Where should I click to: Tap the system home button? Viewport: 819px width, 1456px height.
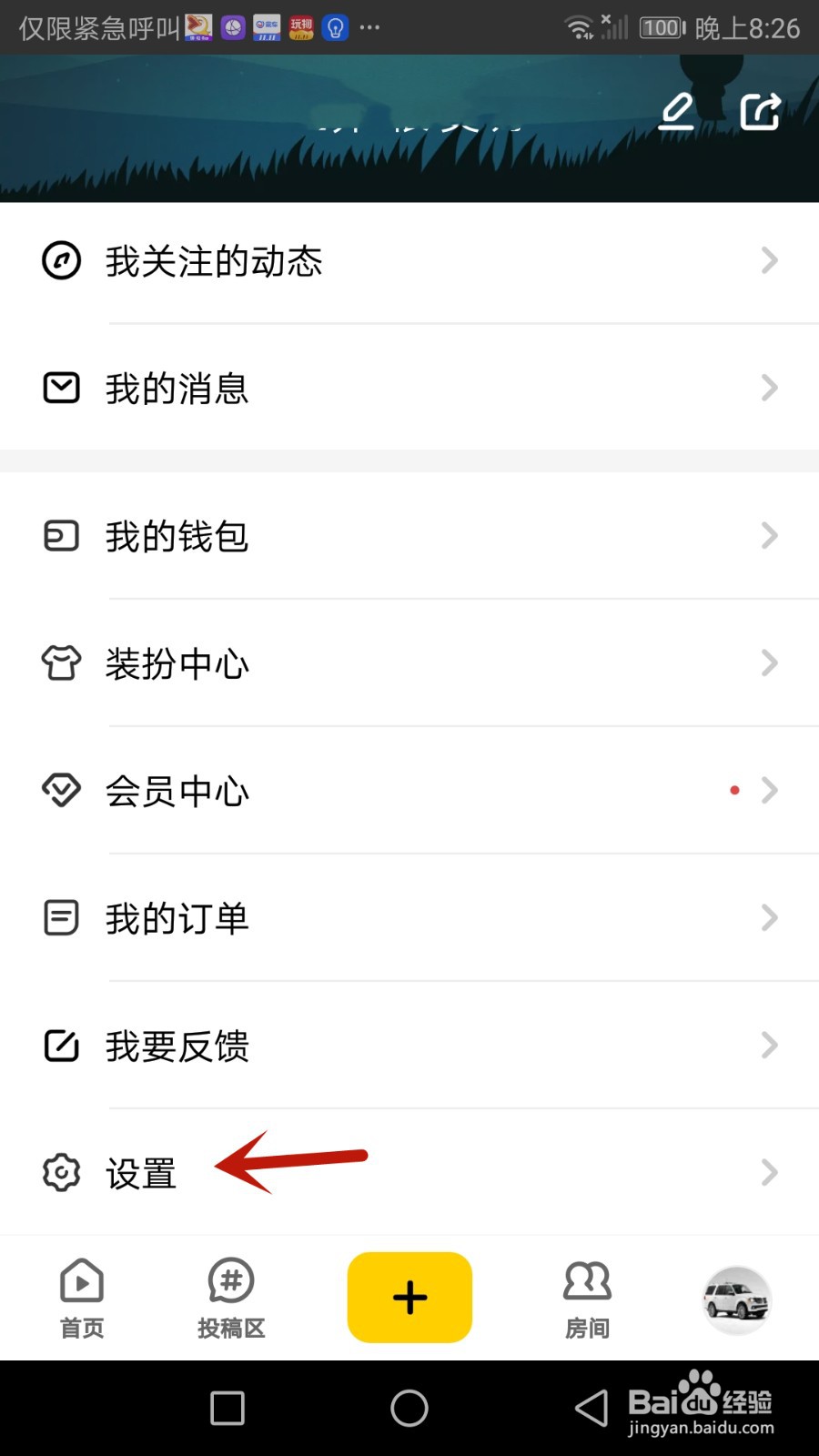(x=409, y=1409)
